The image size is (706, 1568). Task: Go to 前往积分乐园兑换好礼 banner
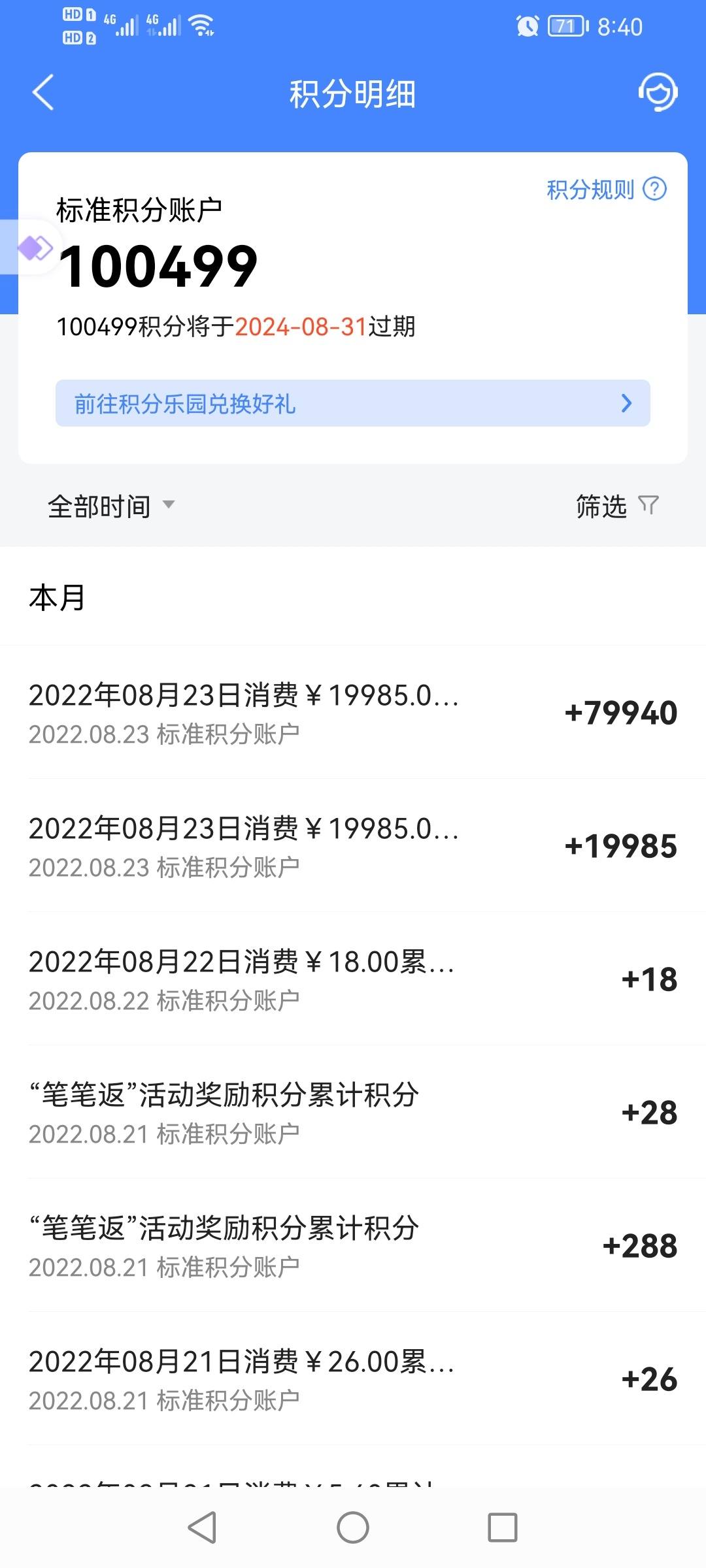(x=353, y=403)
